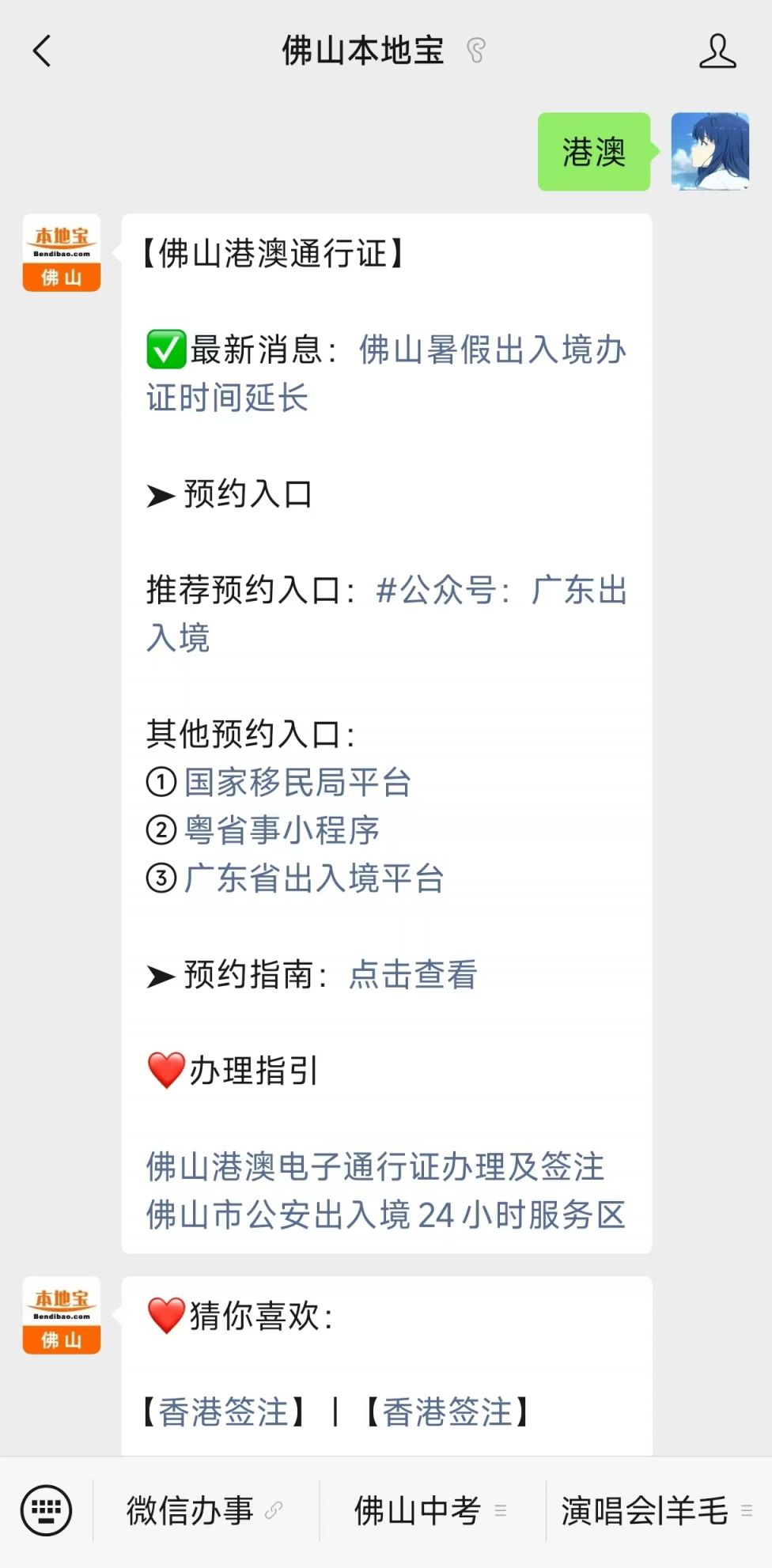
Task: Open #公众号：广东出入境 link
Action: (386, 614)
